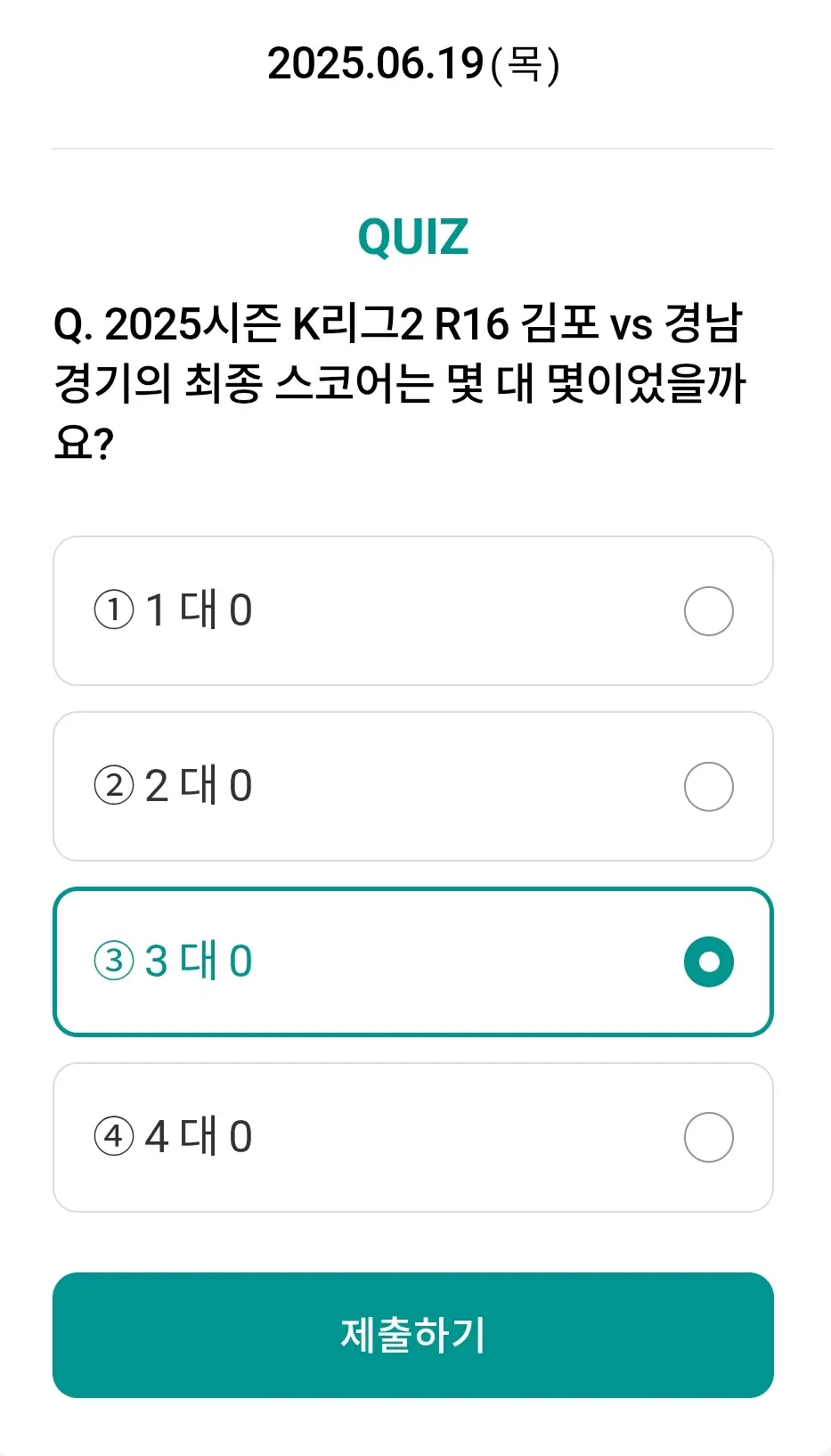
Task: Choose the 2 대 0 answer card
Action: click(413, 787)
